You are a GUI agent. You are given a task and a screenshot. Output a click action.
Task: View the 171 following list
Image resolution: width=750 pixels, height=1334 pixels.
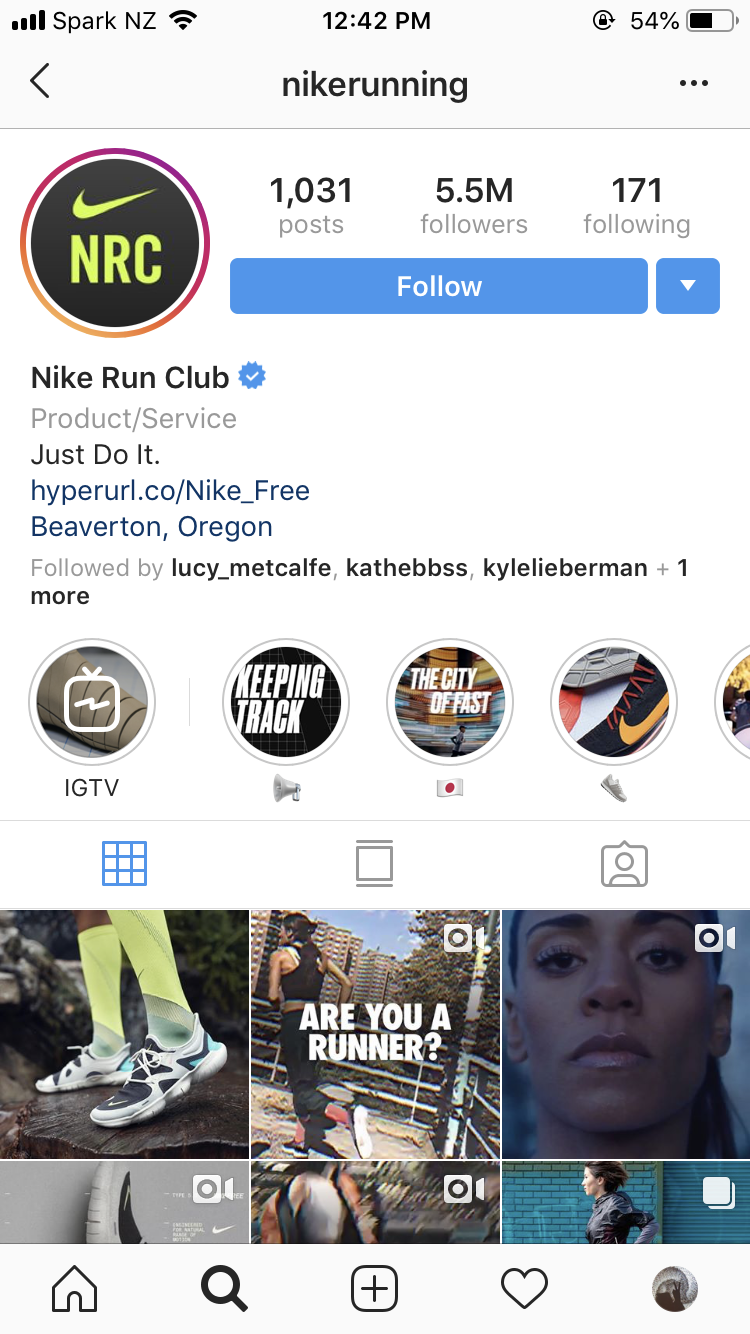[x=637, y=206]
